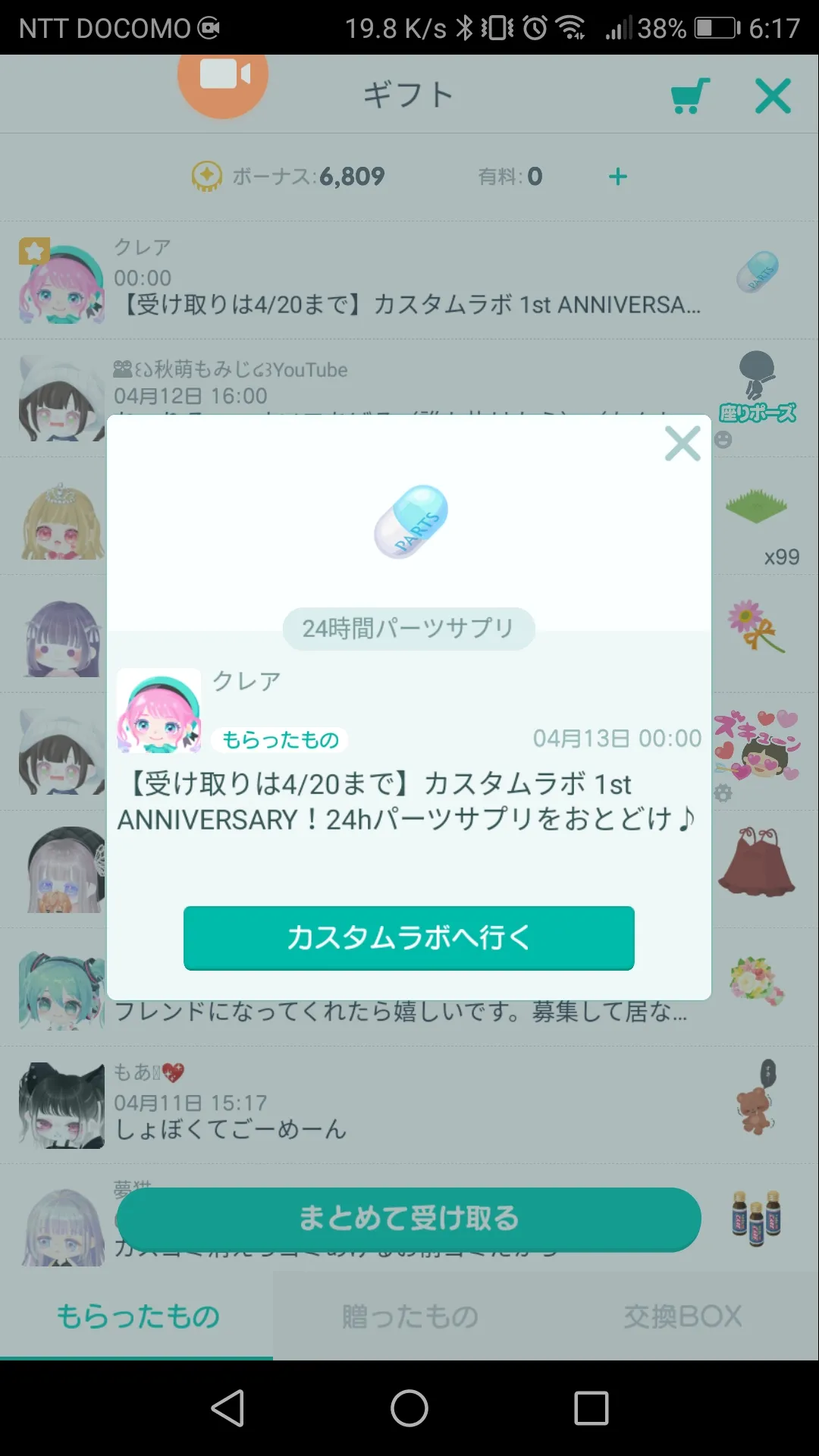Close the 24時間パーツサプリ gift dialog
The image size is (819, 1456).
pos(682,444)
